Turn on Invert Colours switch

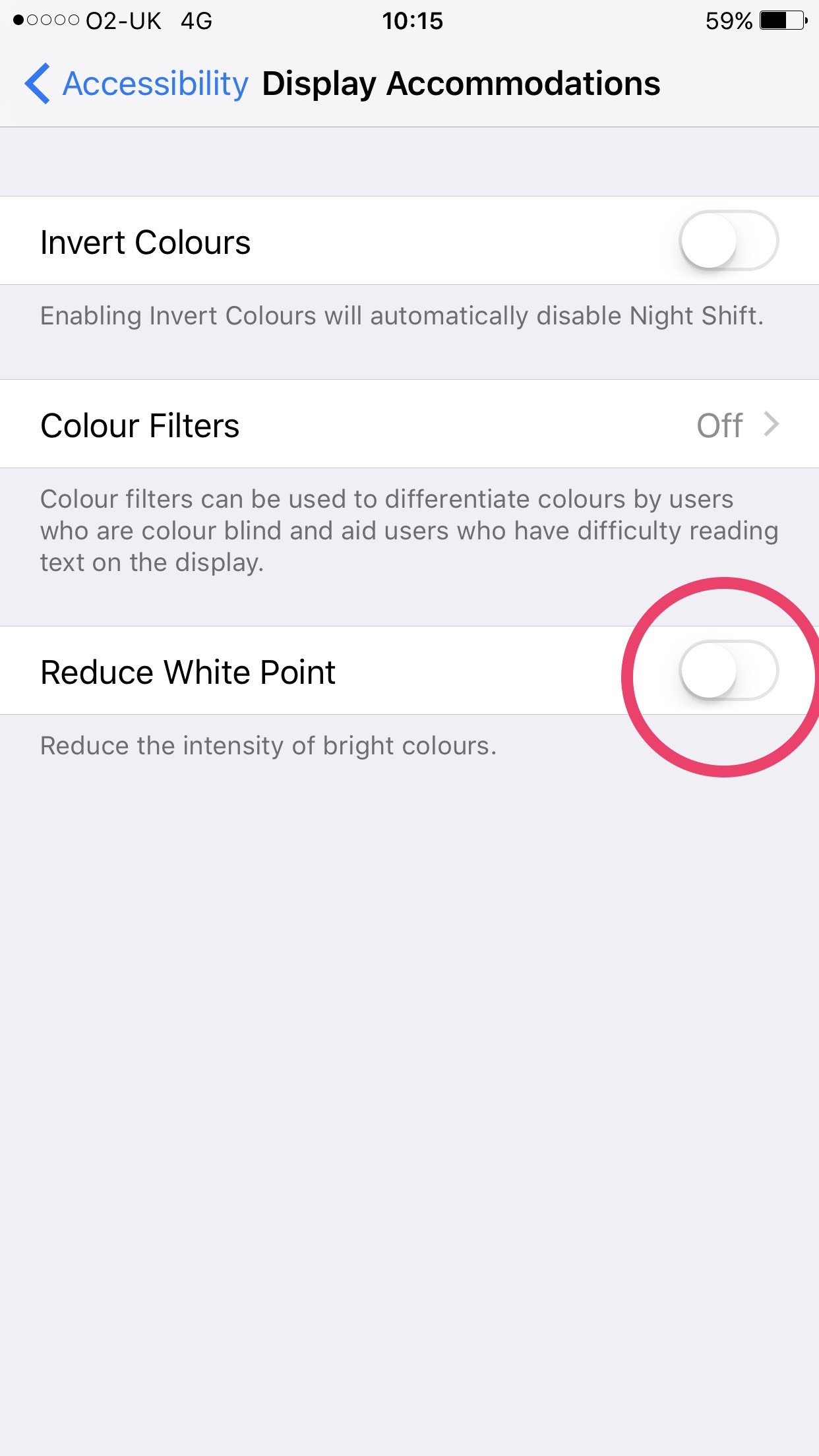point(728,241)
